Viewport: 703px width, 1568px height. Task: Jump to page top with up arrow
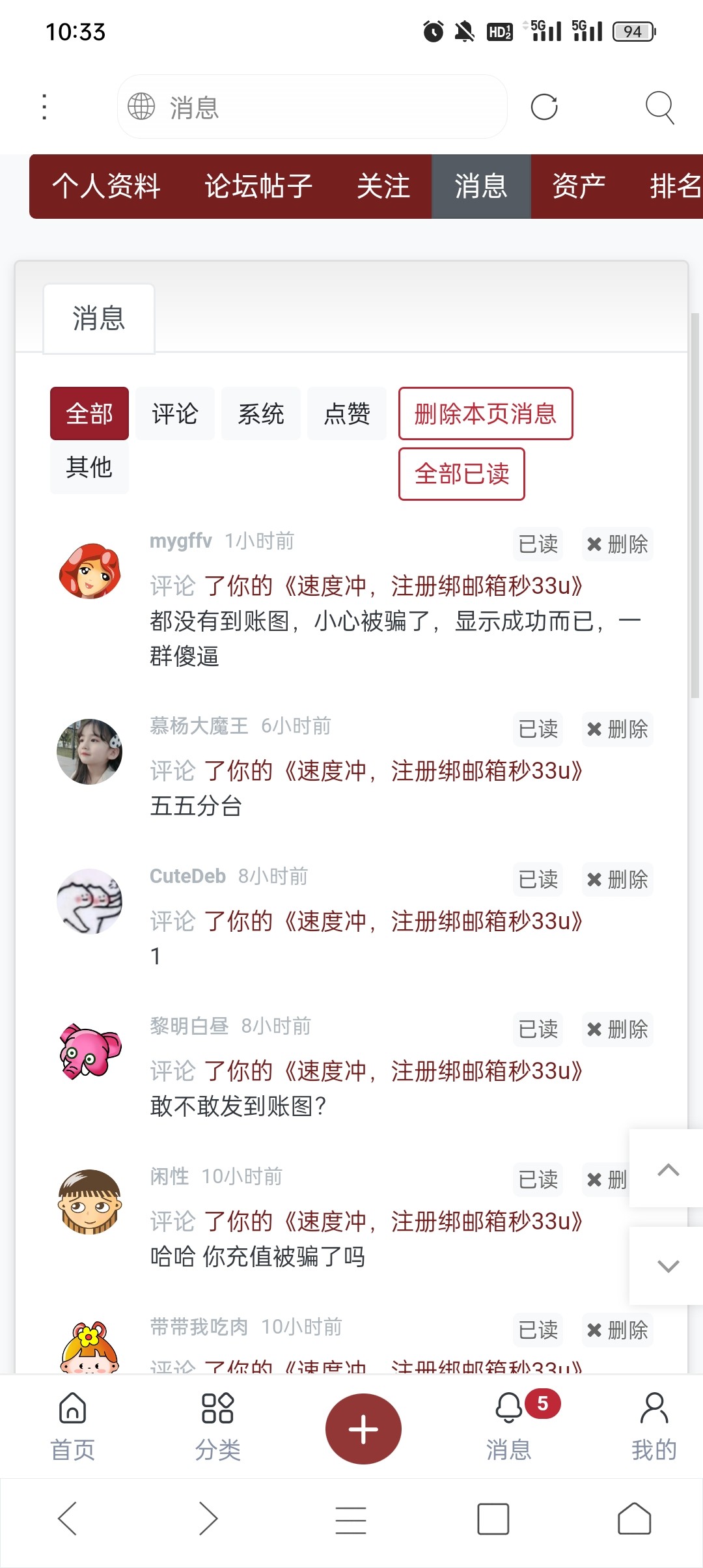click(668, 1169)
